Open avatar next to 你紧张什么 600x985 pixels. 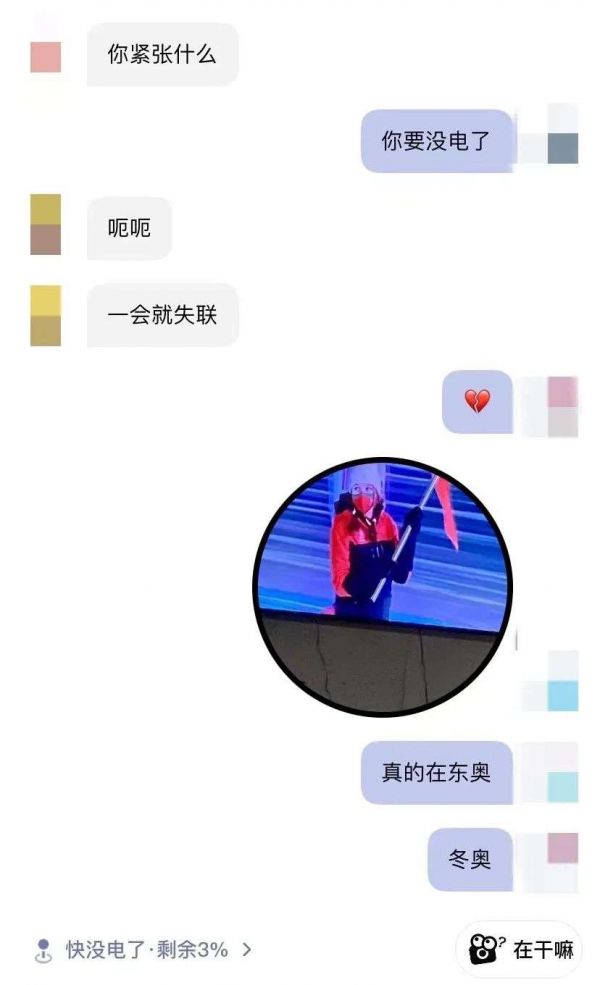pos(46,55)
